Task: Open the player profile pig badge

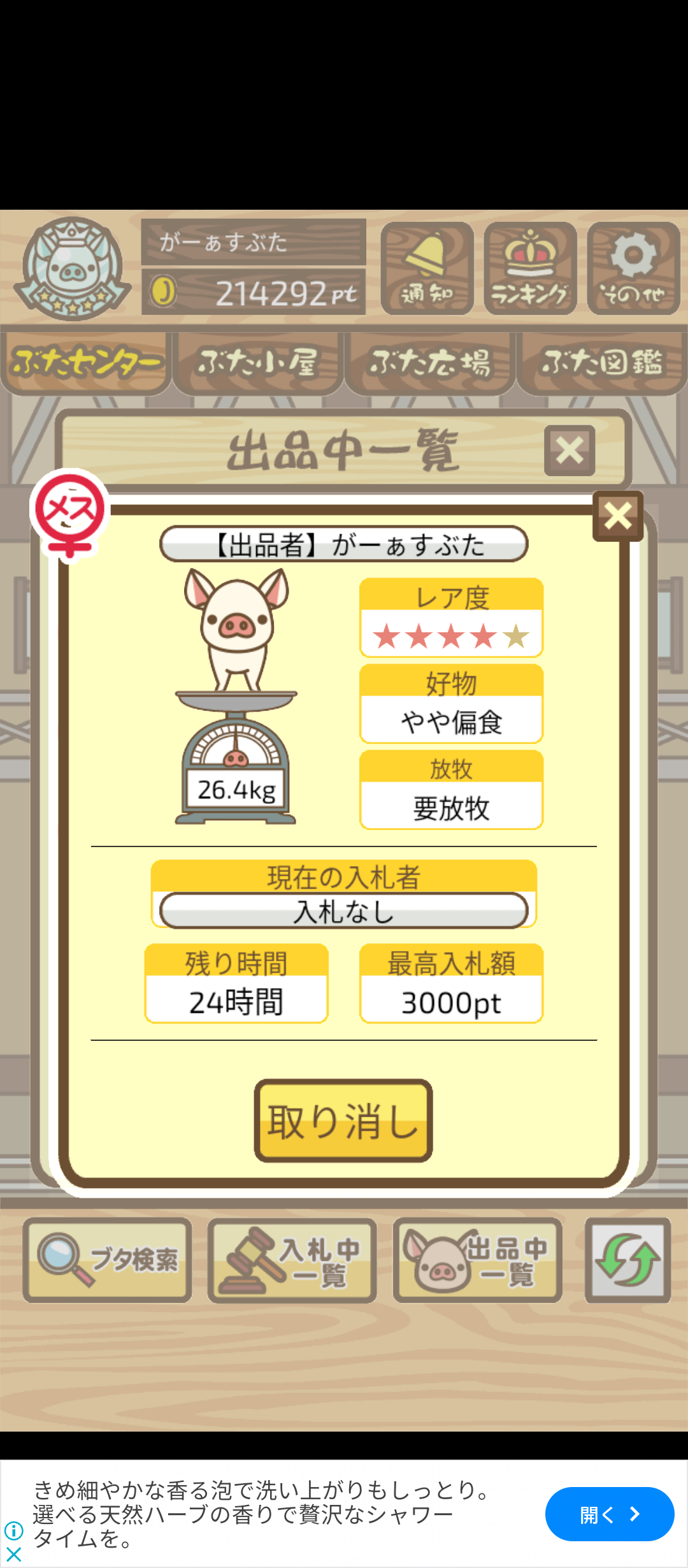Action: 72,268
